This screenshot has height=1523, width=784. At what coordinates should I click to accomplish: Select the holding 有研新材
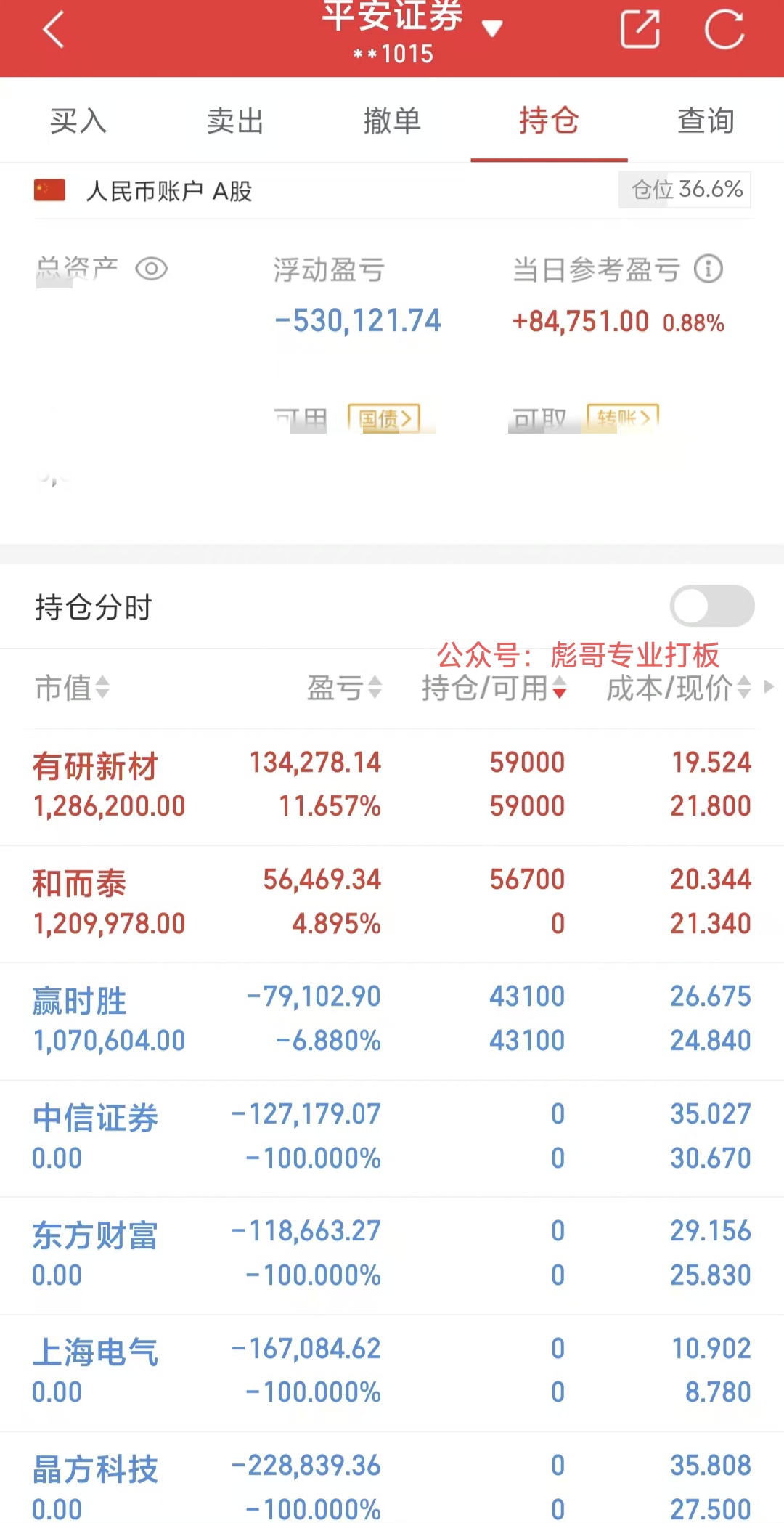(x=95, y=764)
